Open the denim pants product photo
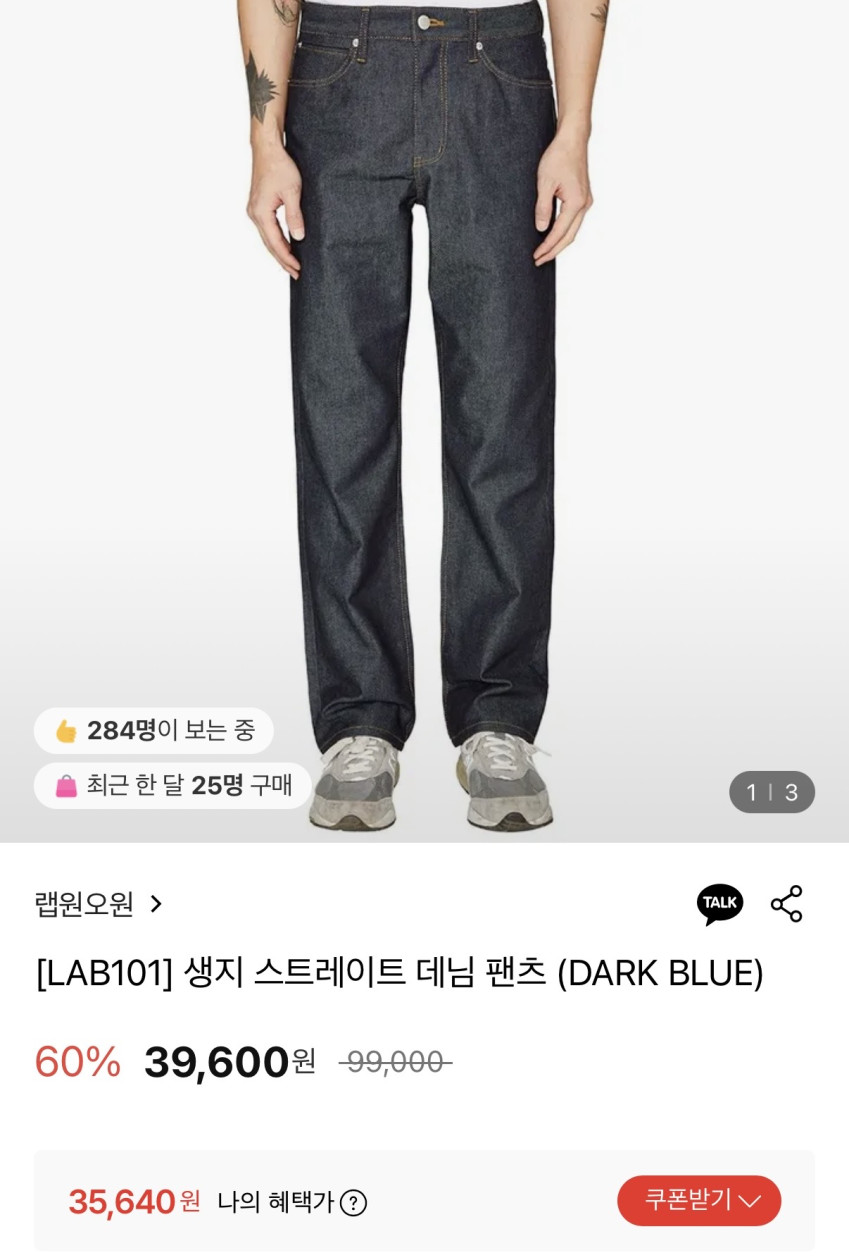Image resolution: width=849 pixels, height=1260 pixels. click(424, 400)
